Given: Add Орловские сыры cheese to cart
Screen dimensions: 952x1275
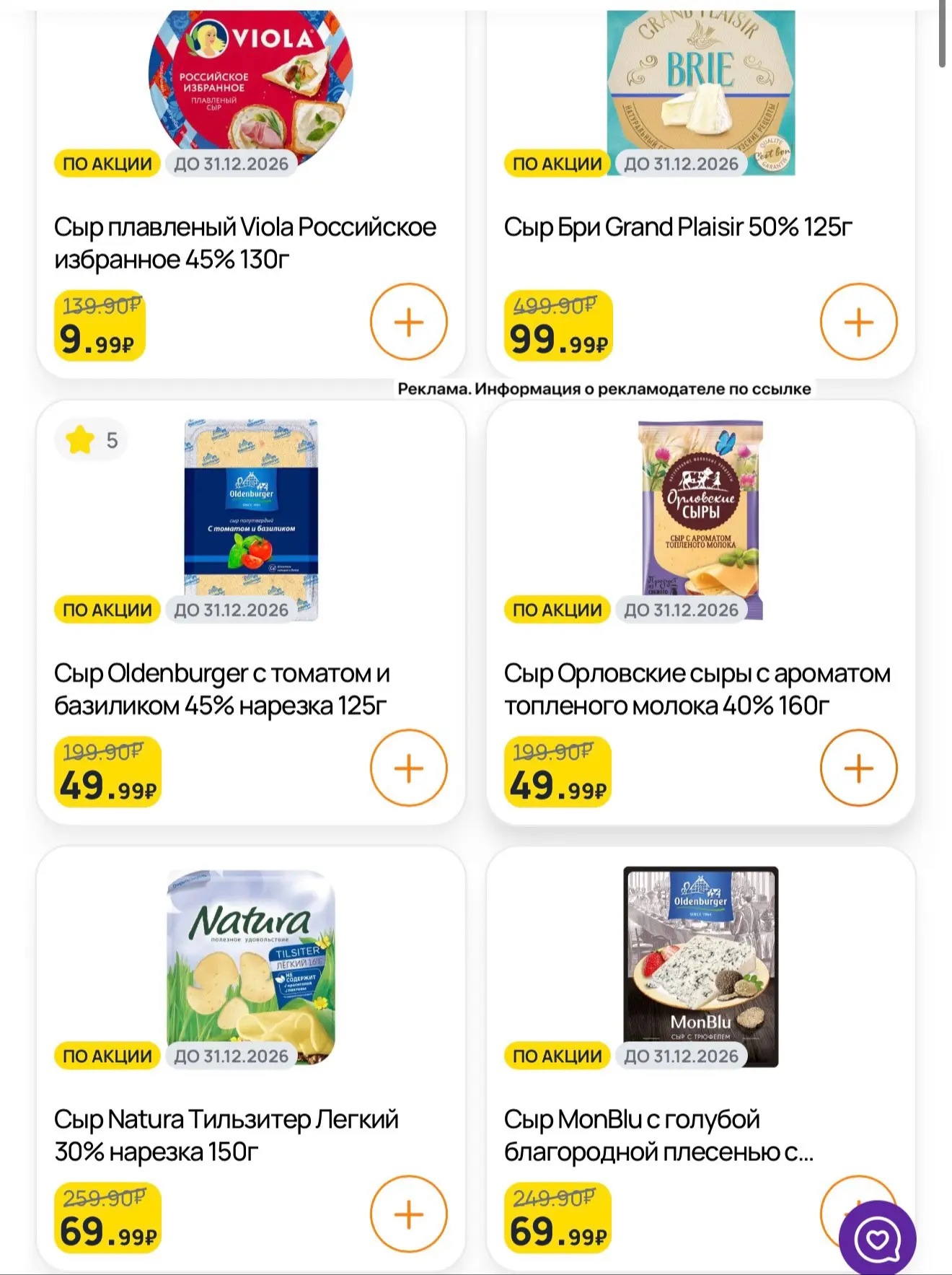Looking at the screenshot, I should (858, 768).
